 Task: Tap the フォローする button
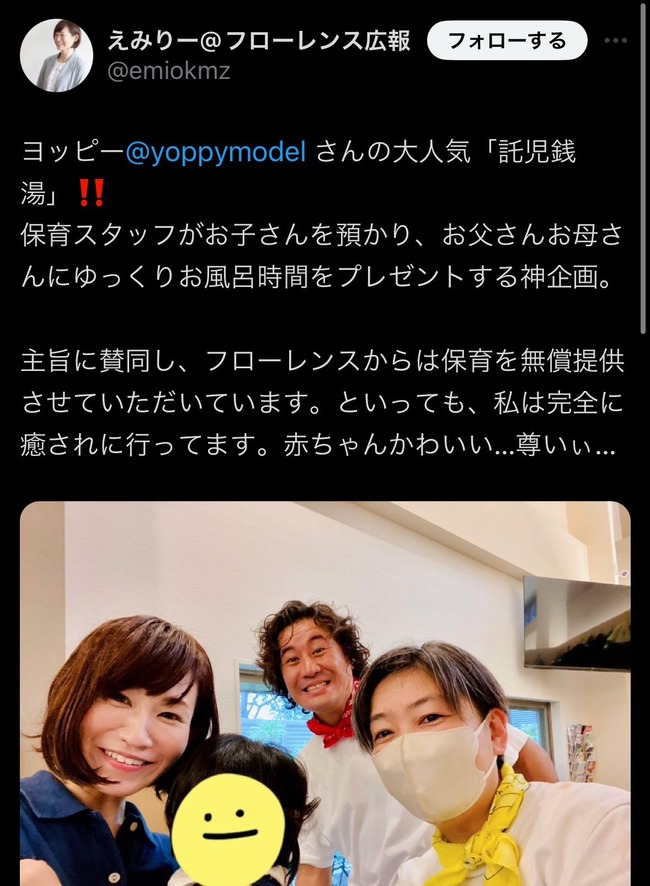point(506,42)
